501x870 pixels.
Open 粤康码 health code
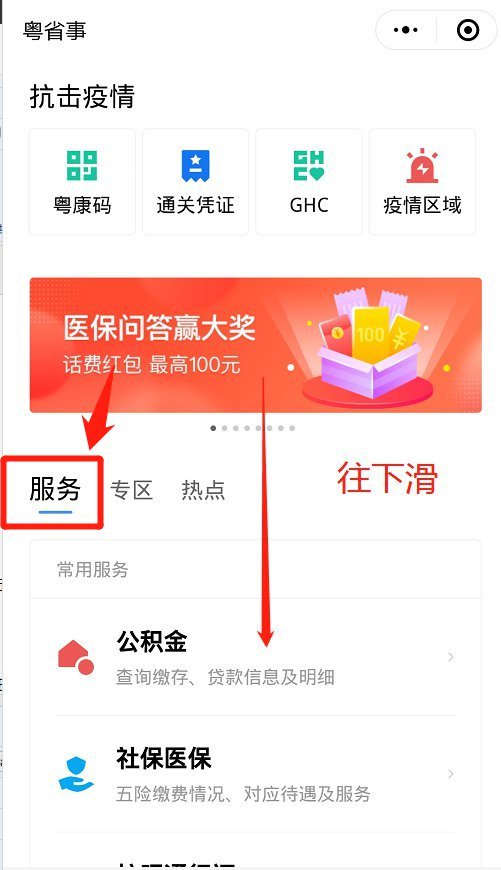click(82, 182)
